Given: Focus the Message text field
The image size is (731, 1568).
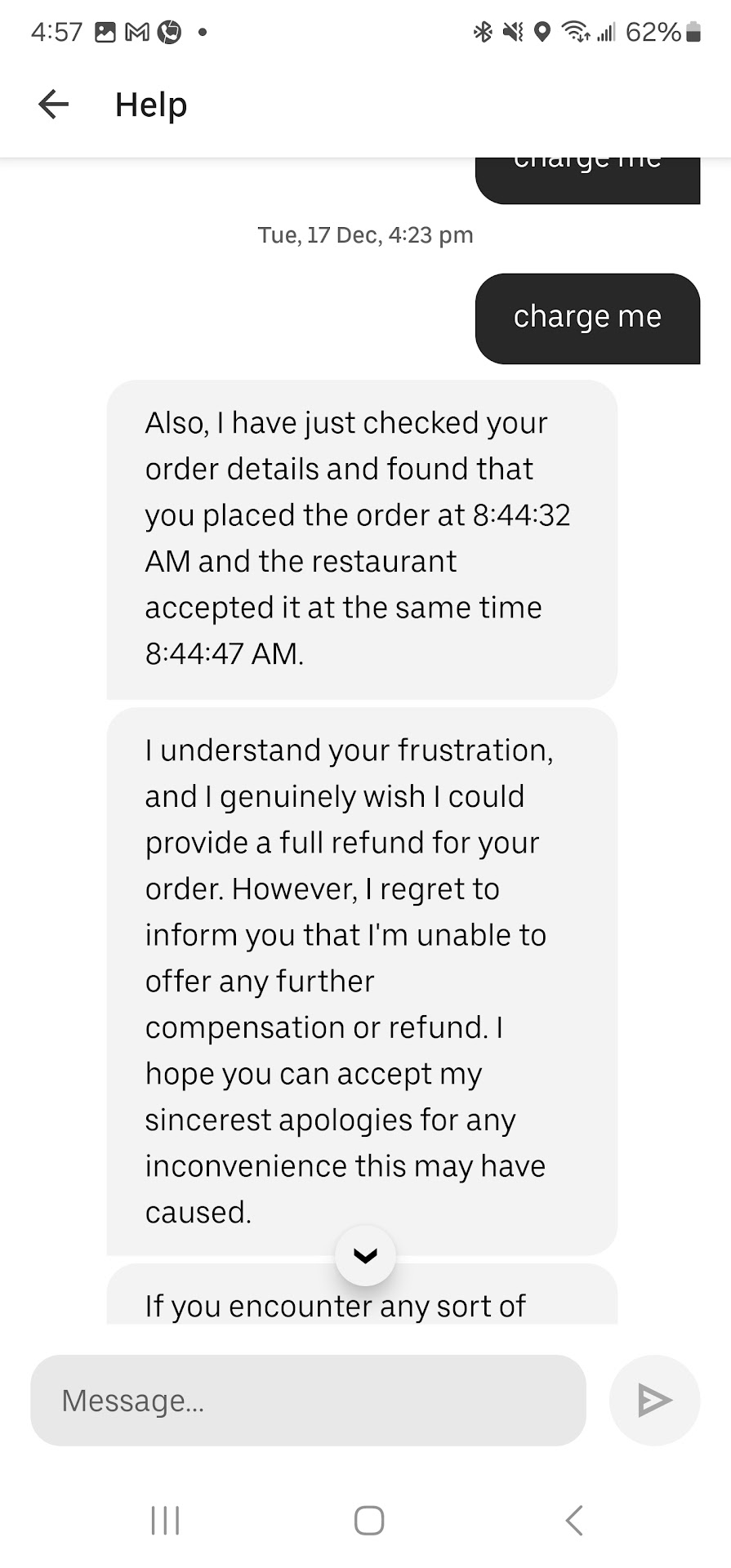Looking at the screenshot, I should tap(308, 1401).
